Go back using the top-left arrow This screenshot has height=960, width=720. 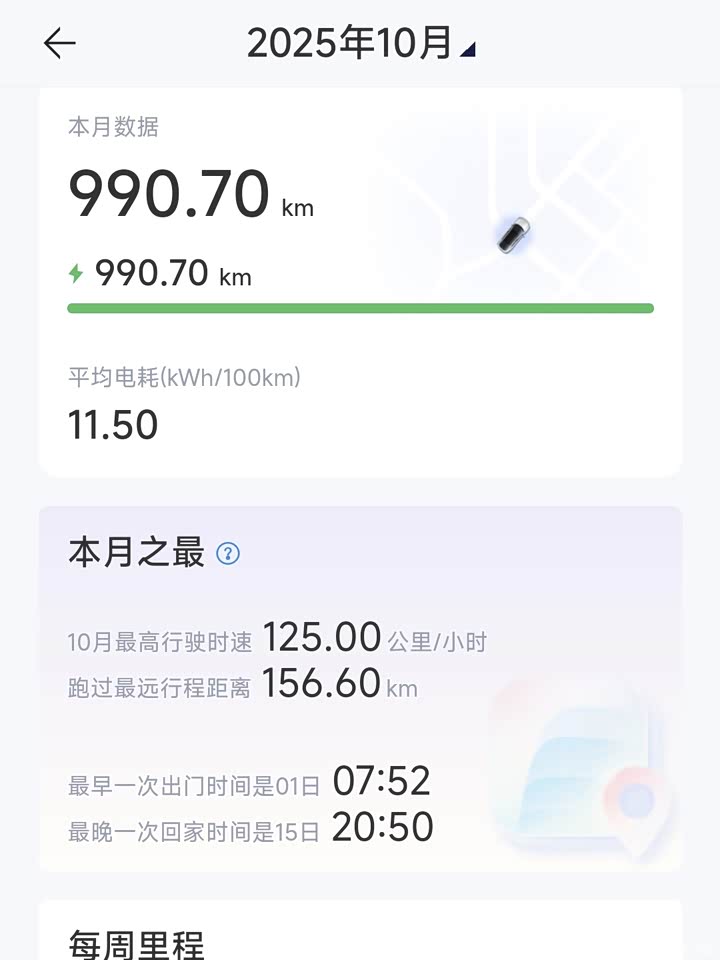click(60, 43)
